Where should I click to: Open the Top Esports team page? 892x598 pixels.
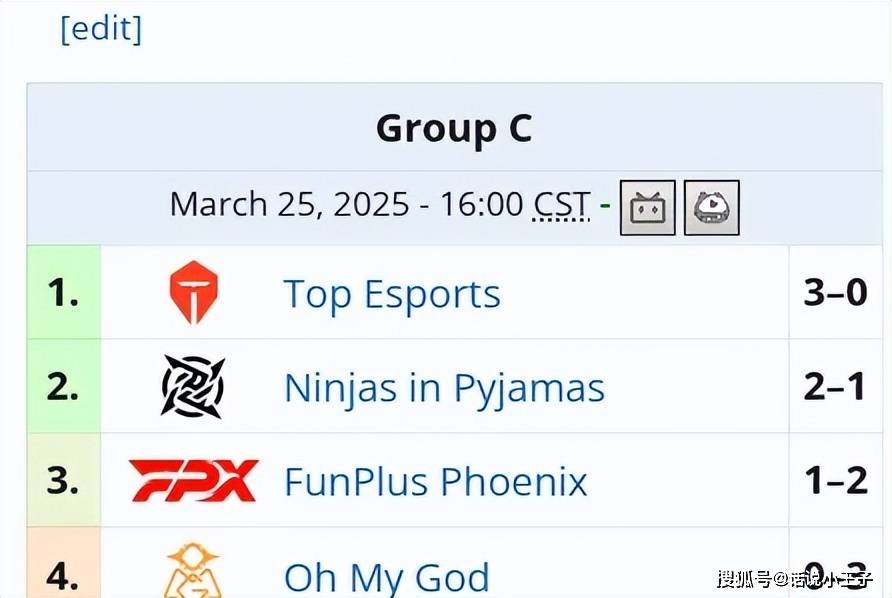tap(392, 294)
